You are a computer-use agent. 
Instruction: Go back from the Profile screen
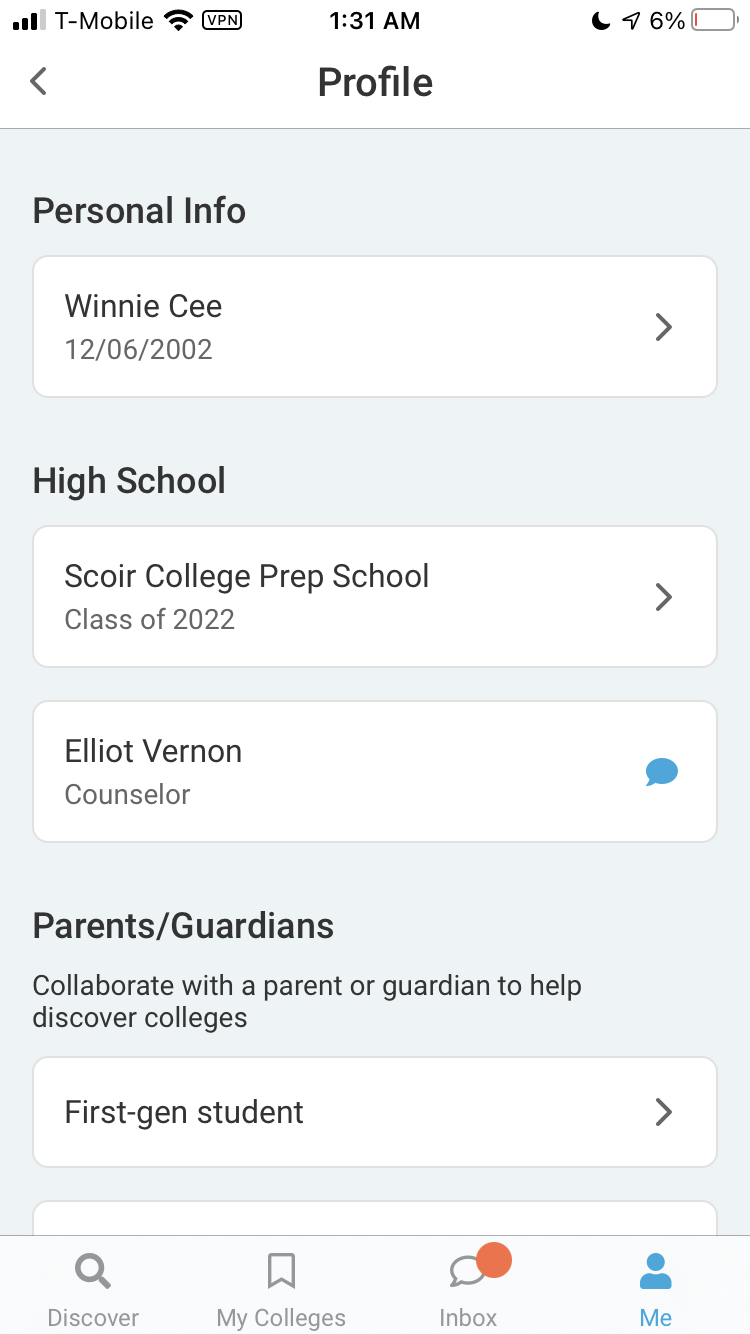[x=39, y=81]
